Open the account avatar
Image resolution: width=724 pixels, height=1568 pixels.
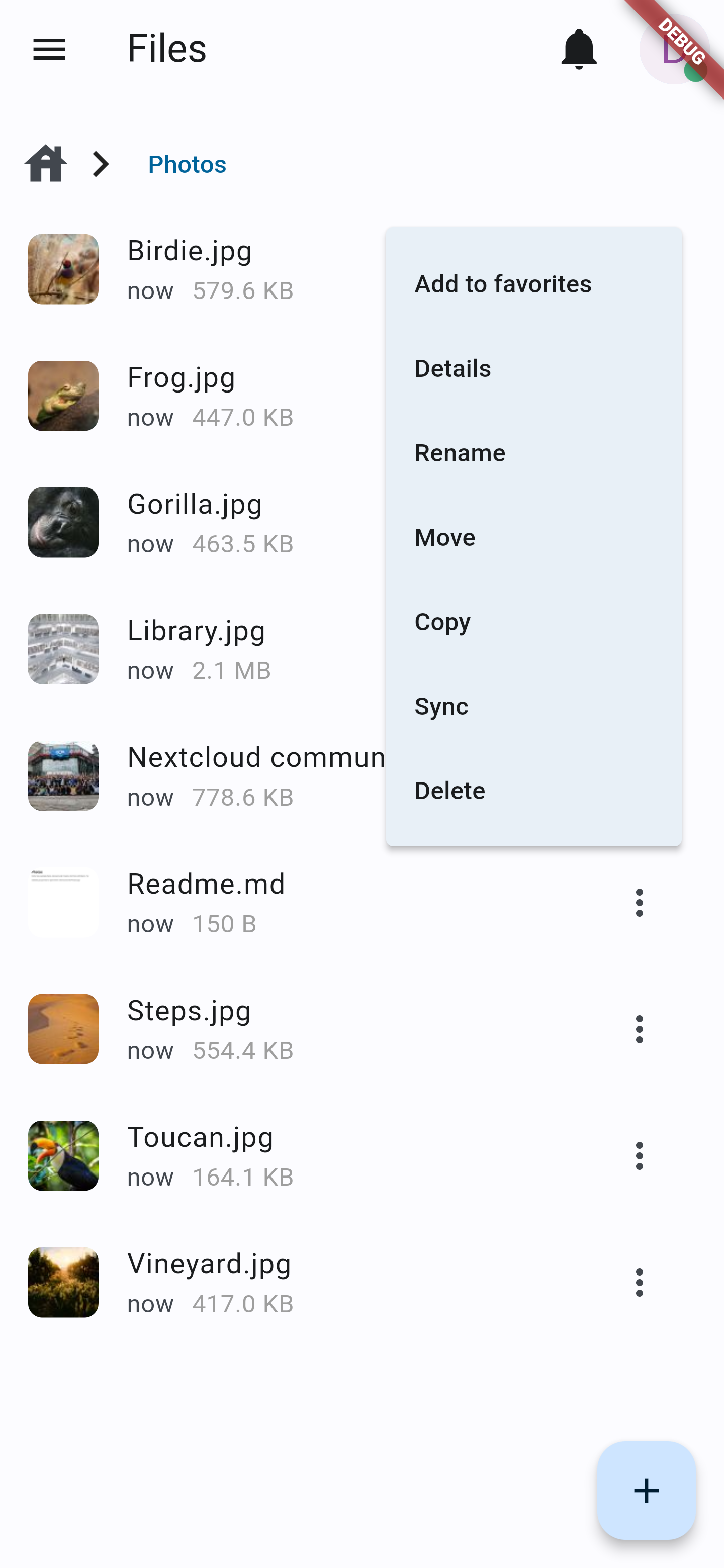[x=674, y=49]
